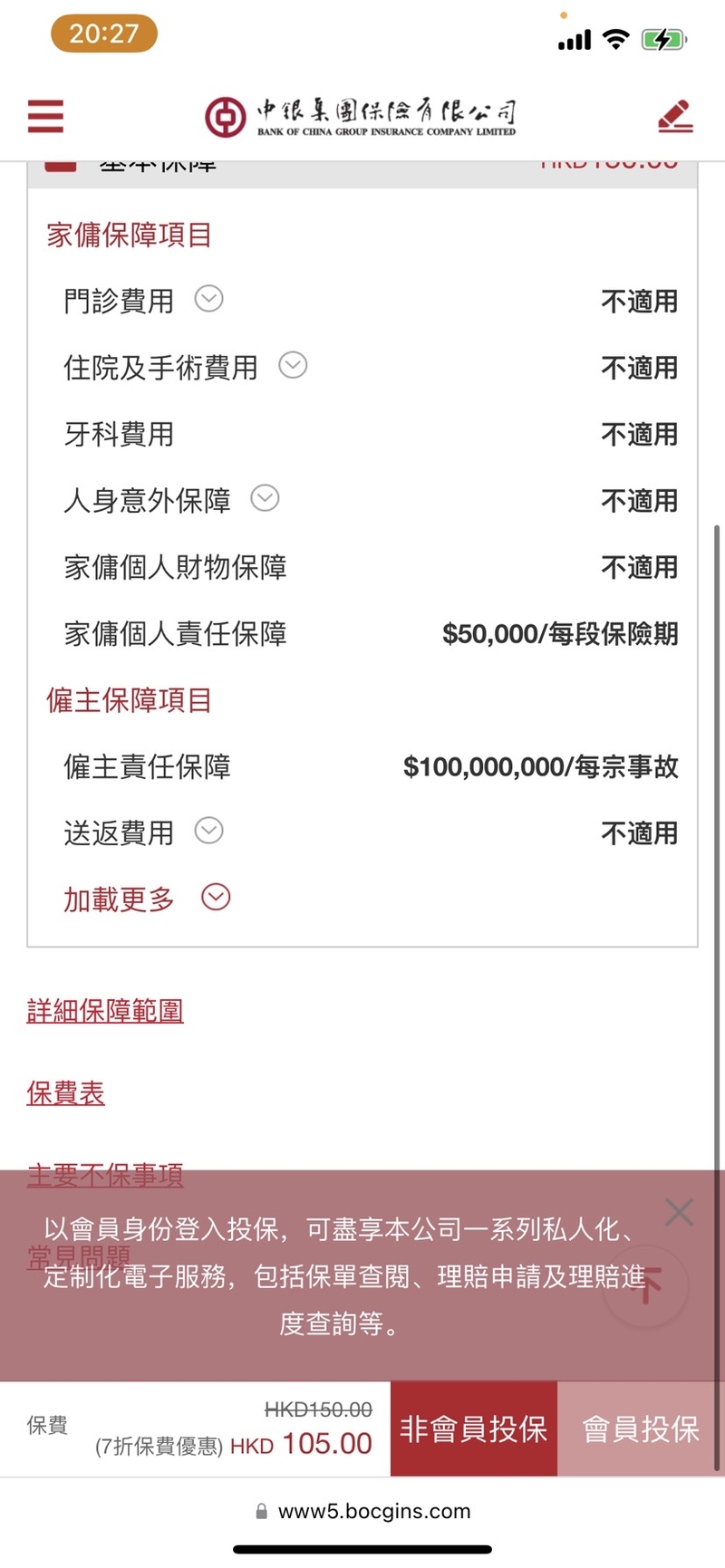Image resolution: width=725 pixels, height=1568 pixels.
Task: Expand 送返費用 details
Action: tap(209, 831)
